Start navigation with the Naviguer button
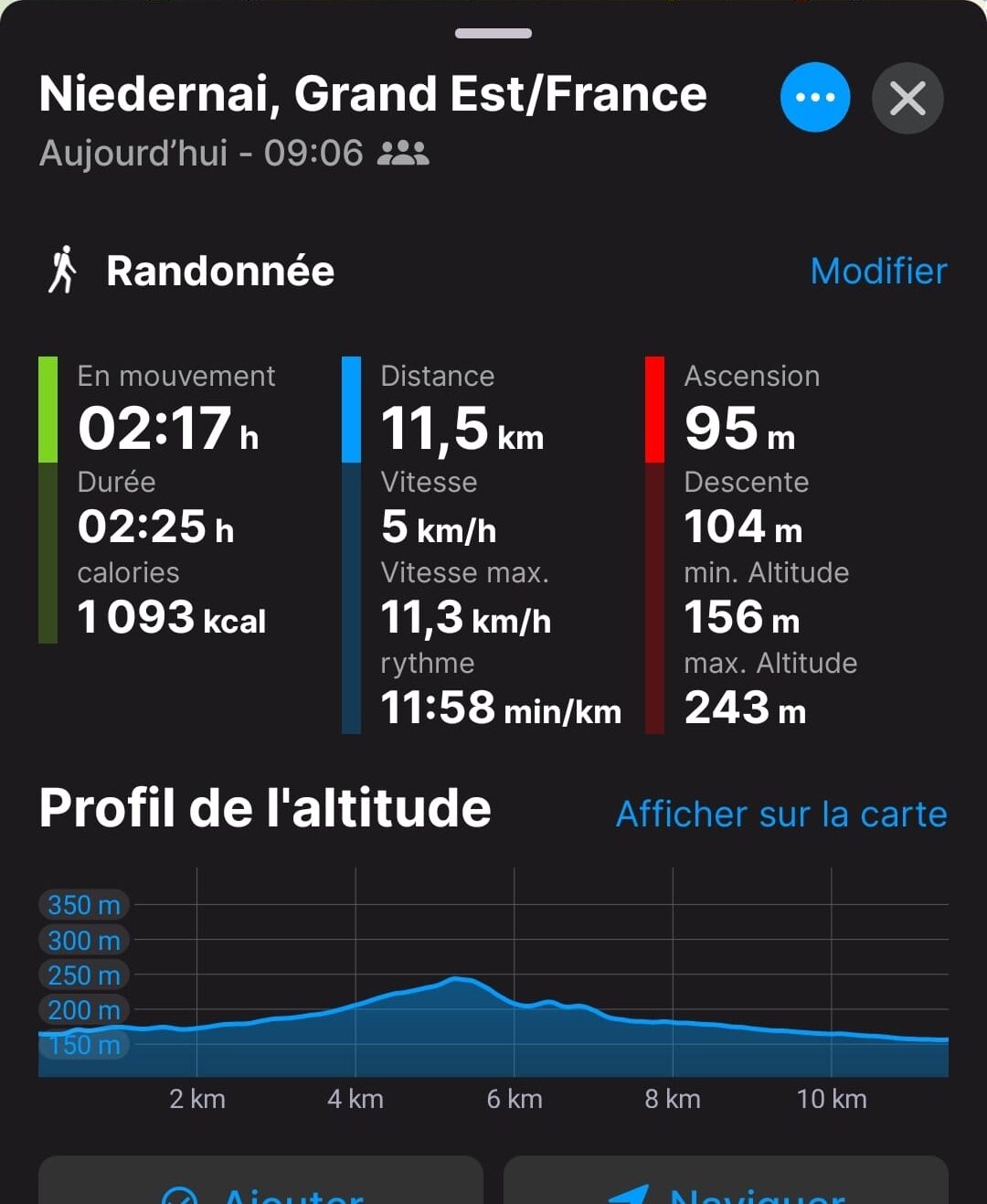 pos(726,1186)
